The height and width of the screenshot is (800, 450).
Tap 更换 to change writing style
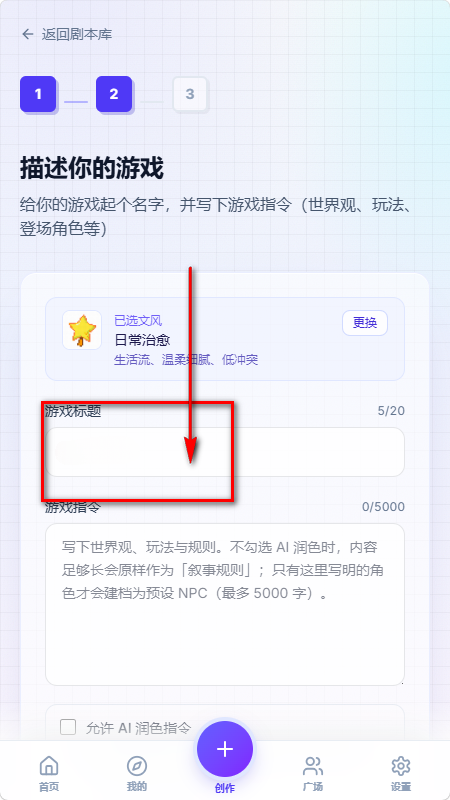click(x=365, y=323)
